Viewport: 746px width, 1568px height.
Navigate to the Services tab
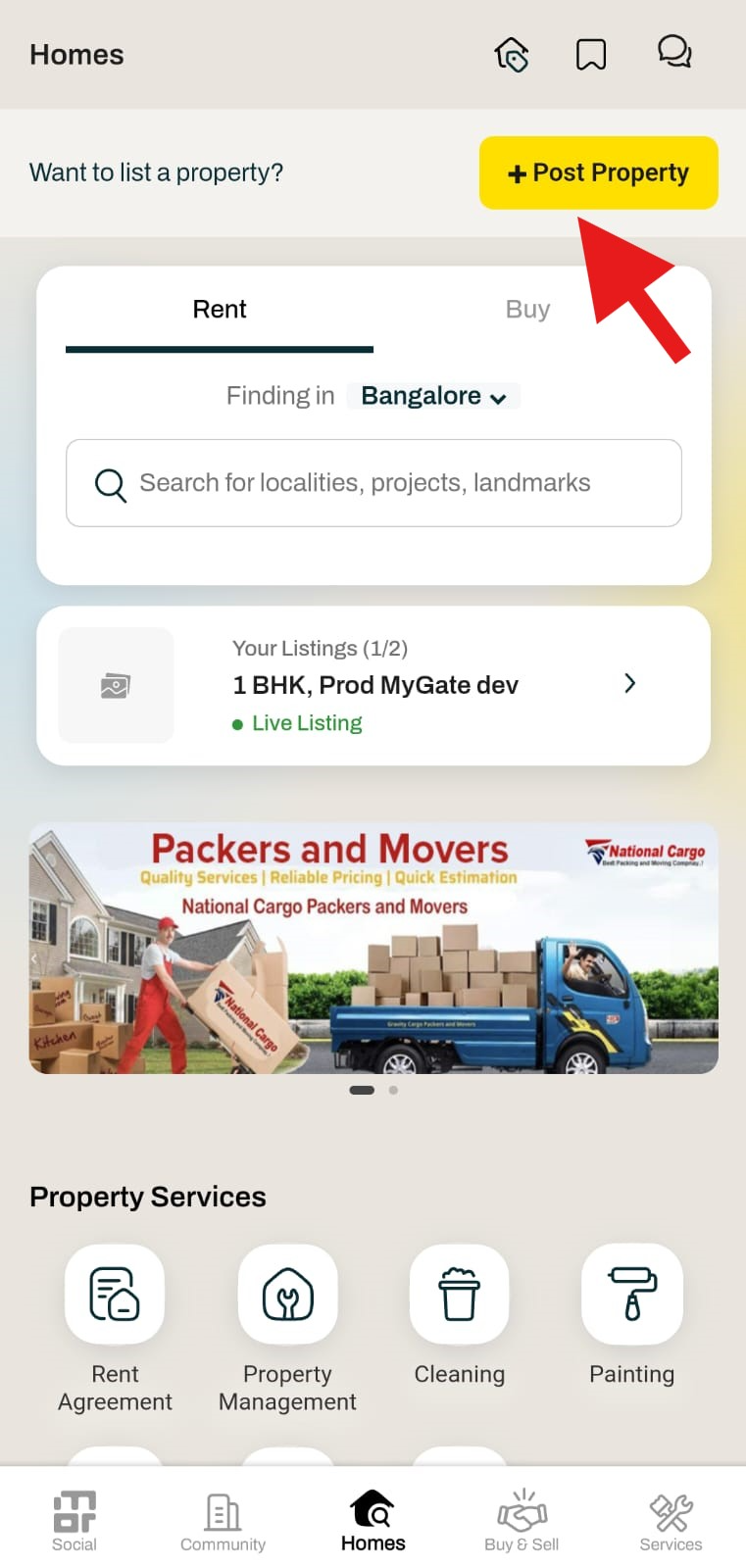671,1521
